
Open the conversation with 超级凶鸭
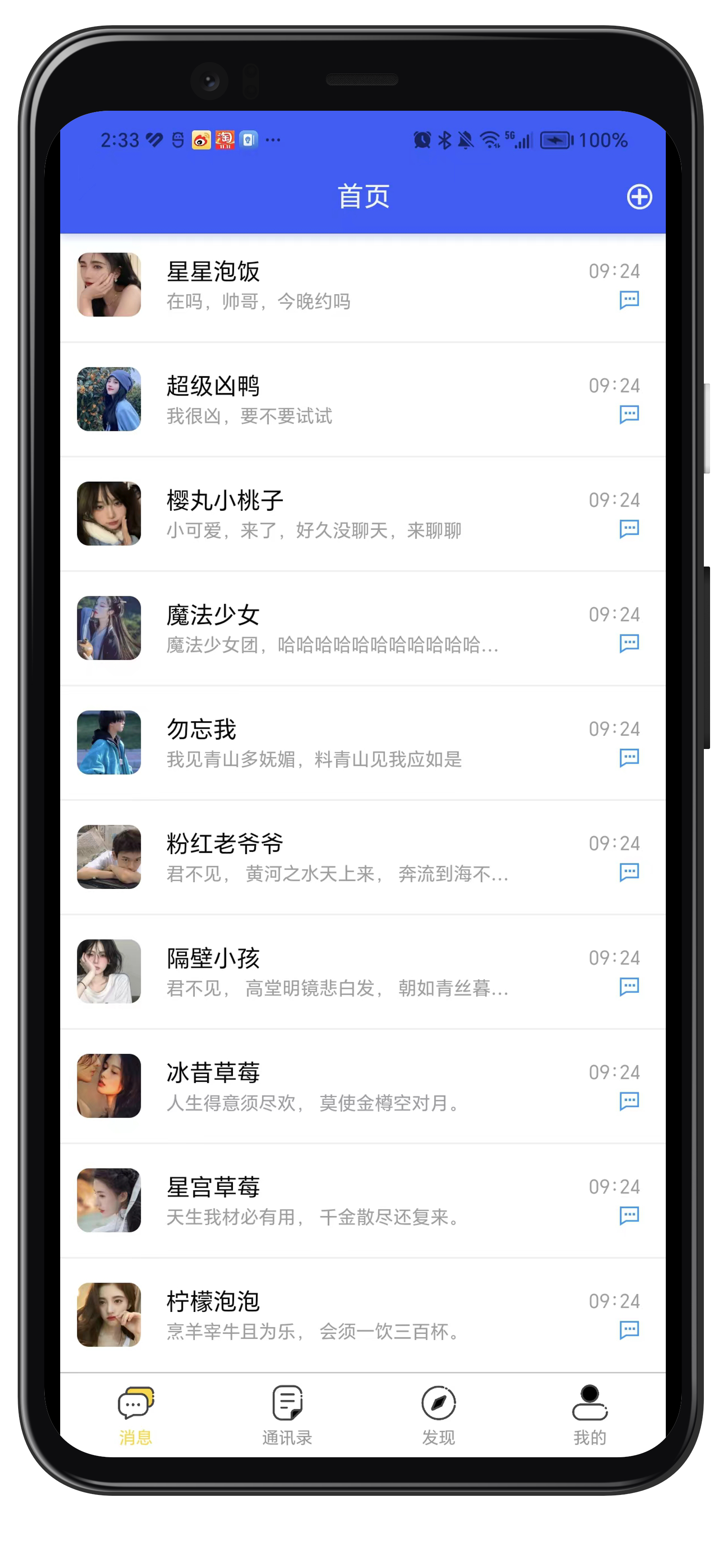(362, 400)
